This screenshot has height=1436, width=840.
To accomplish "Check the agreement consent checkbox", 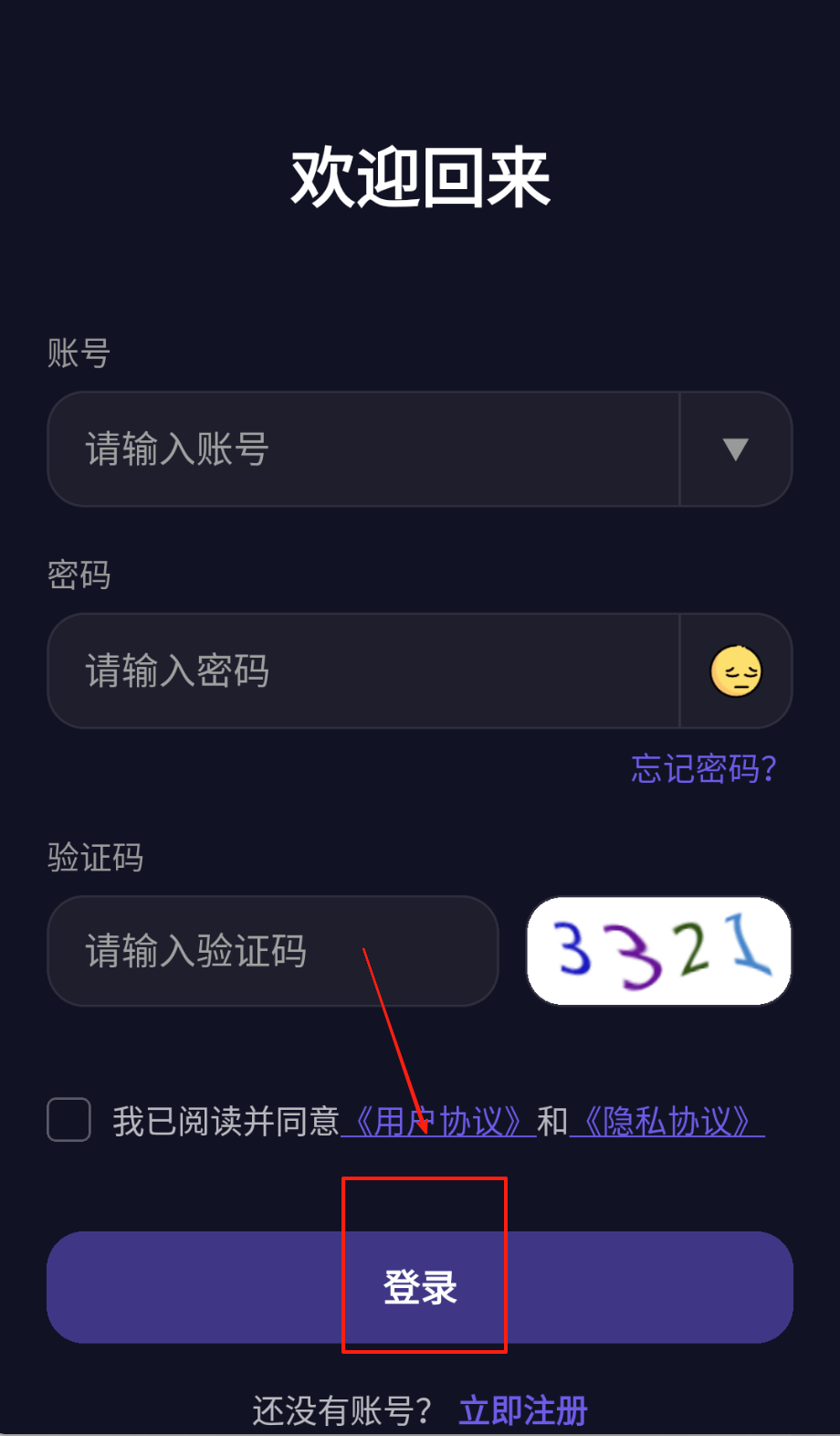I will [x=69, y=1120].
